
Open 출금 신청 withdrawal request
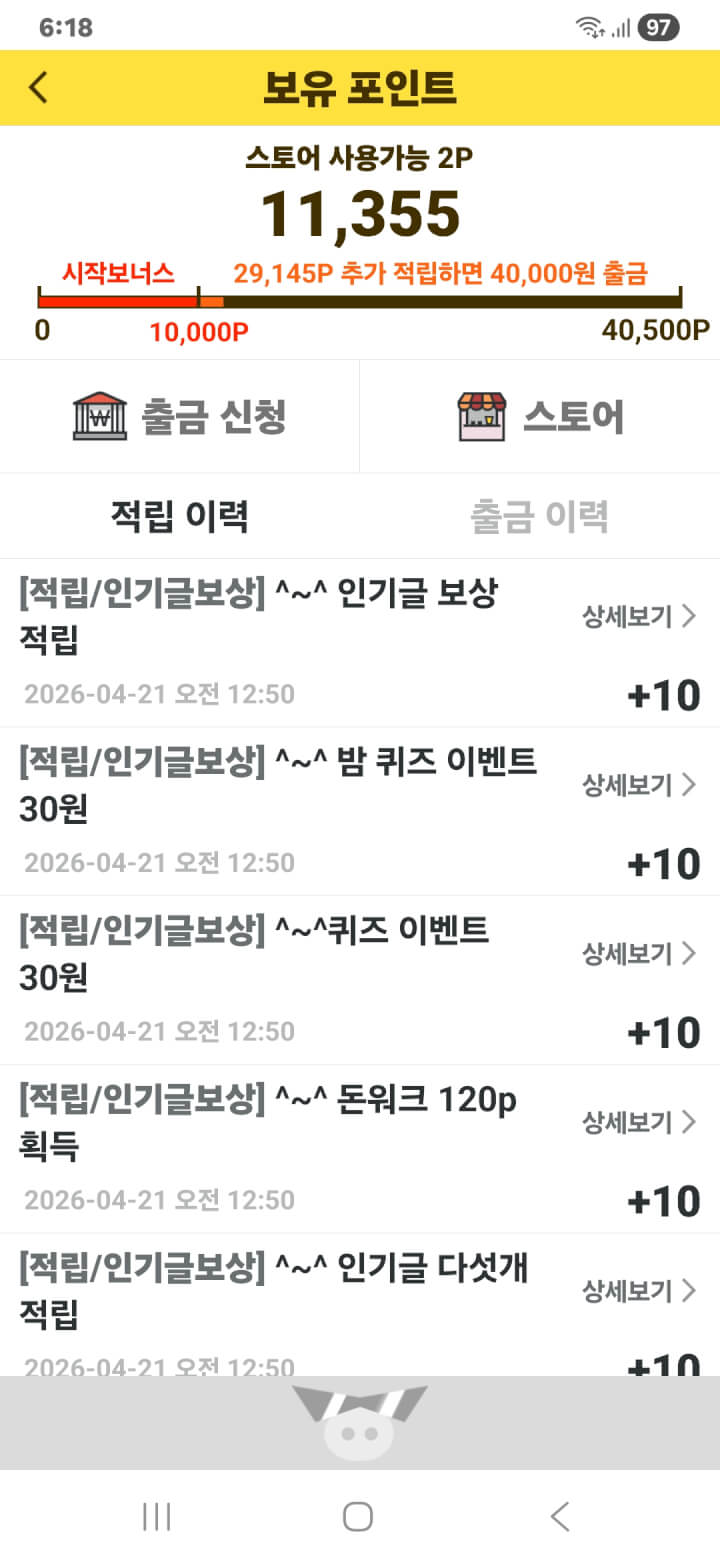coord(180,416)
